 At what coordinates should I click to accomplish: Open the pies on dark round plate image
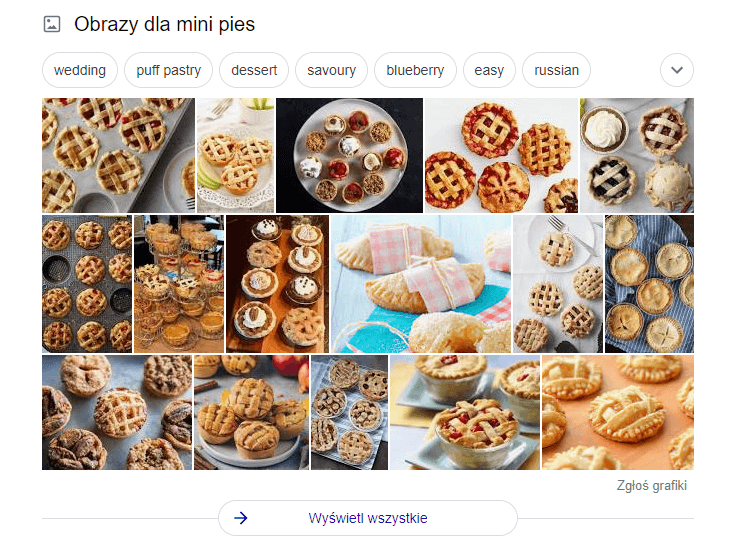point(349,155)
